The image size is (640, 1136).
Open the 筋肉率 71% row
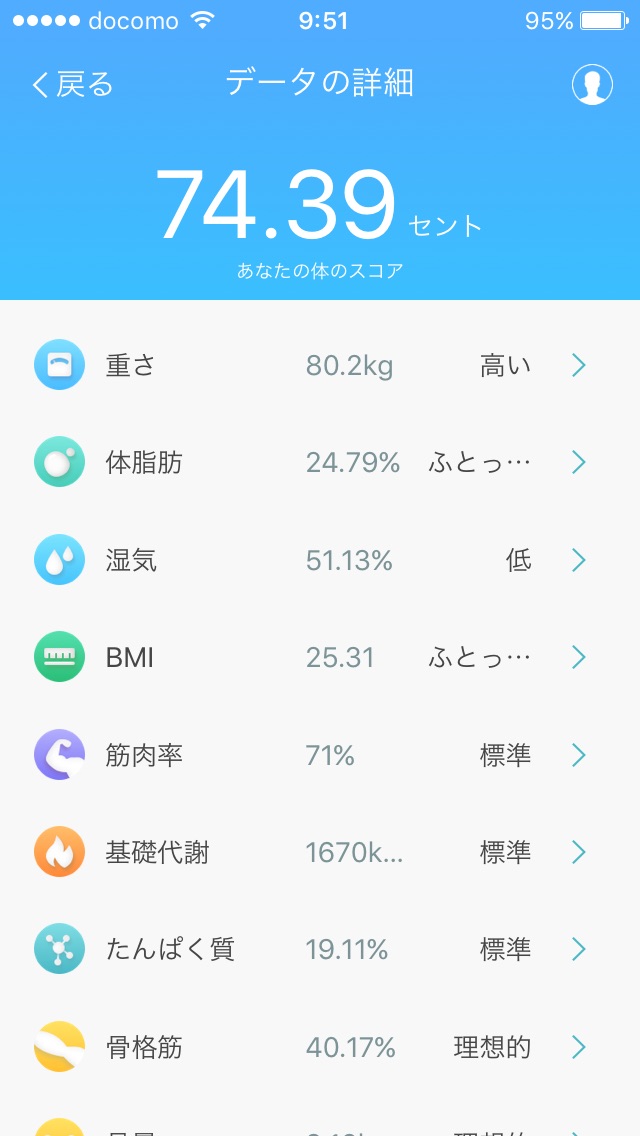[320, 755]
